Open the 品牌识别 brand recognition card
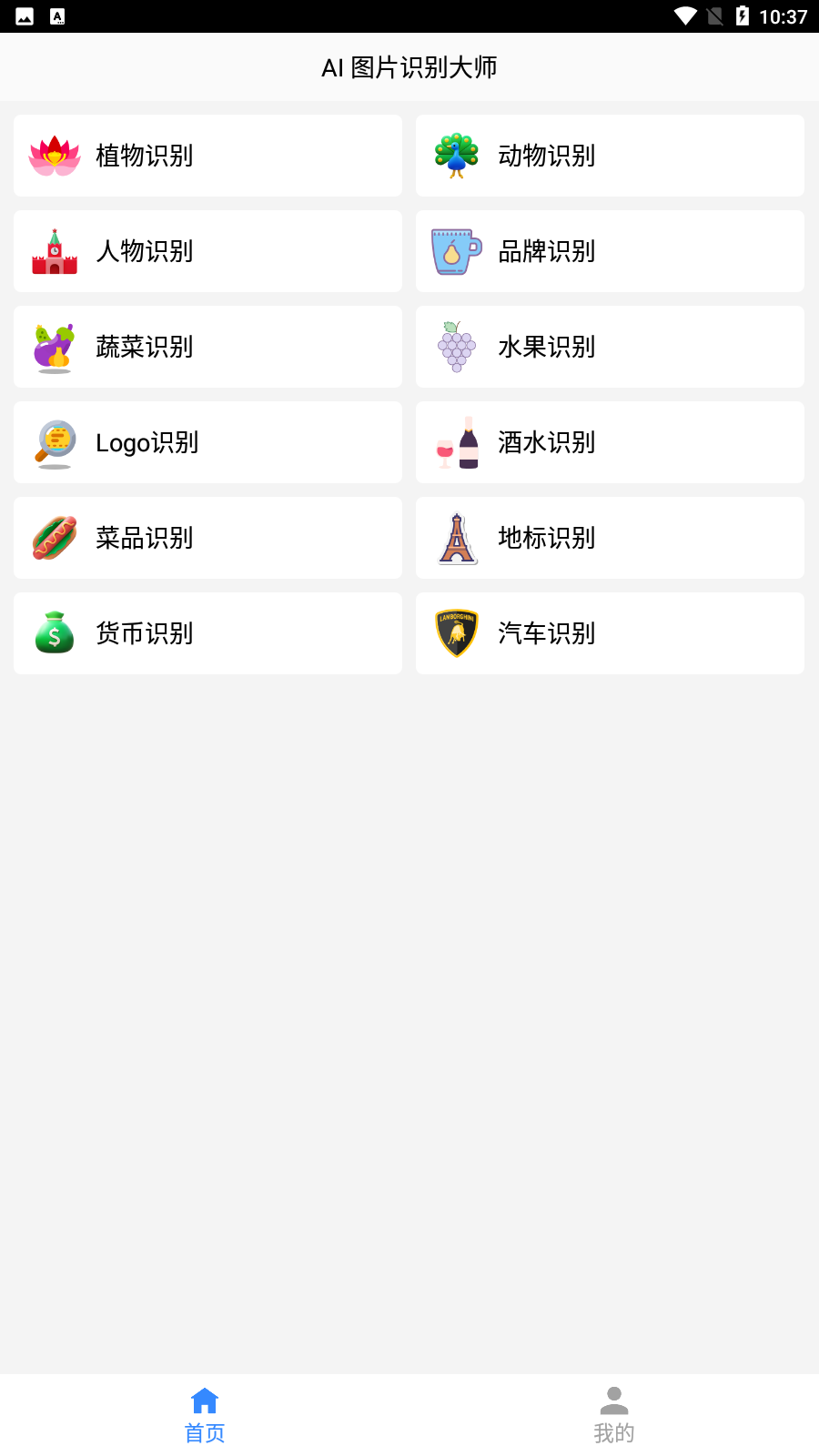This screenshot has height=1456, width=819. tap(610, 251)
